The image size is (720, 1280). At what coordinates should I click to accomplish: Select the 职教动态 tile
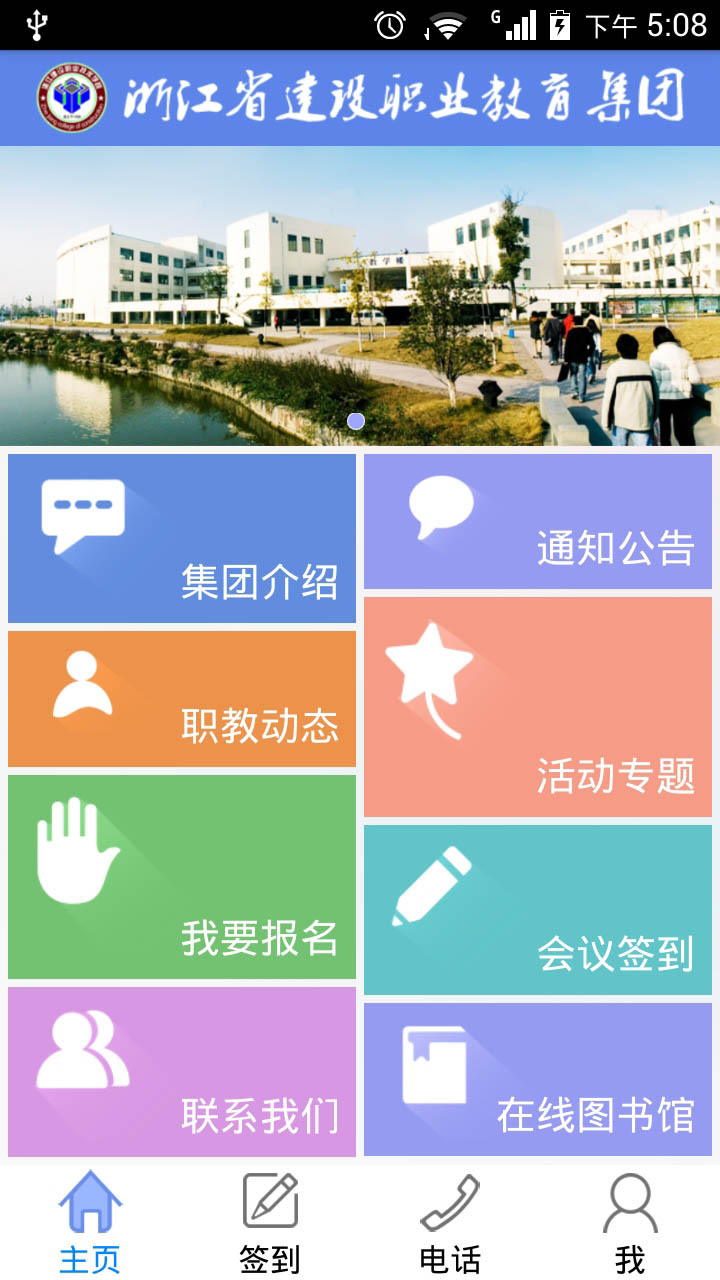182,699
